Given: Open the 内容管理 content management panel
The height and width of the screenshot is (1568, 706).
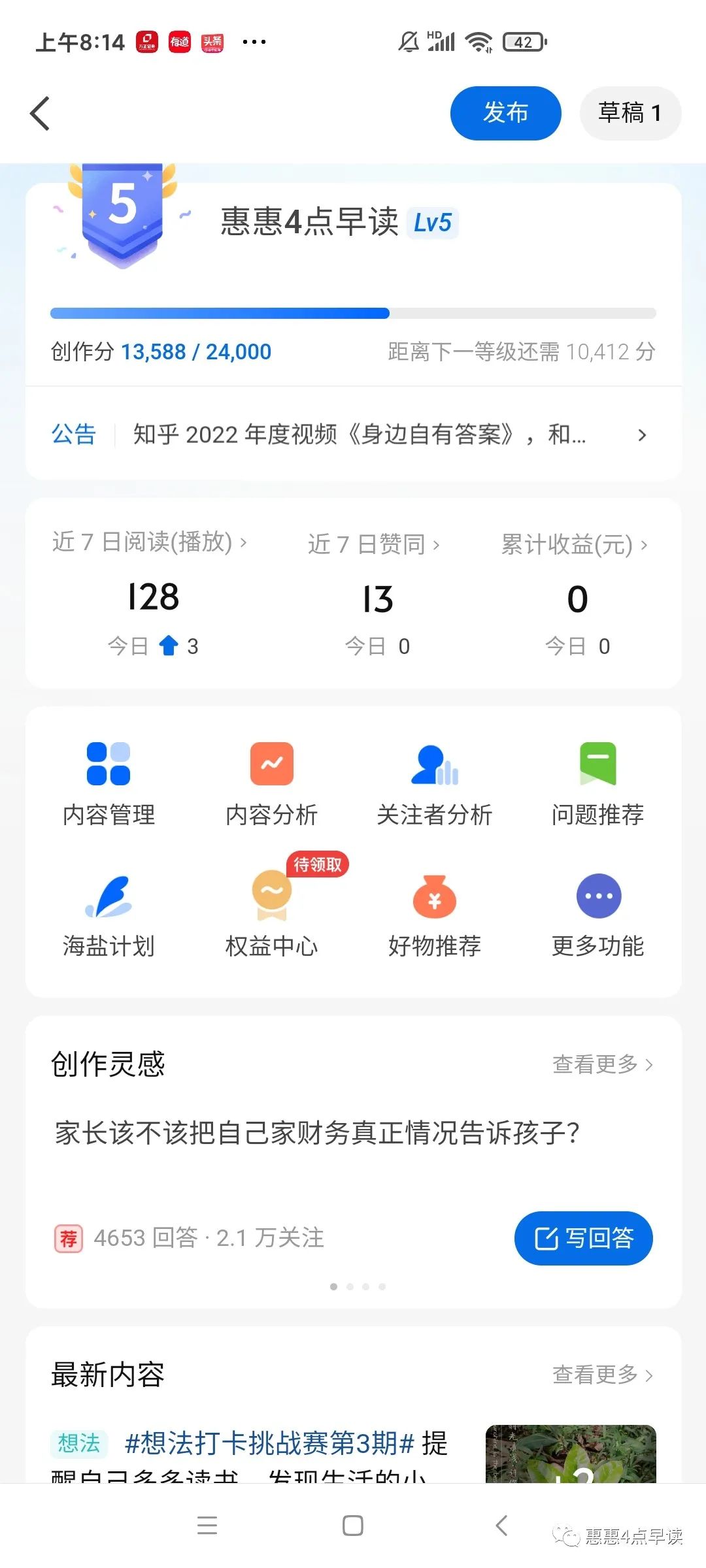Looking at the screenshot, I should coord(109,782).
